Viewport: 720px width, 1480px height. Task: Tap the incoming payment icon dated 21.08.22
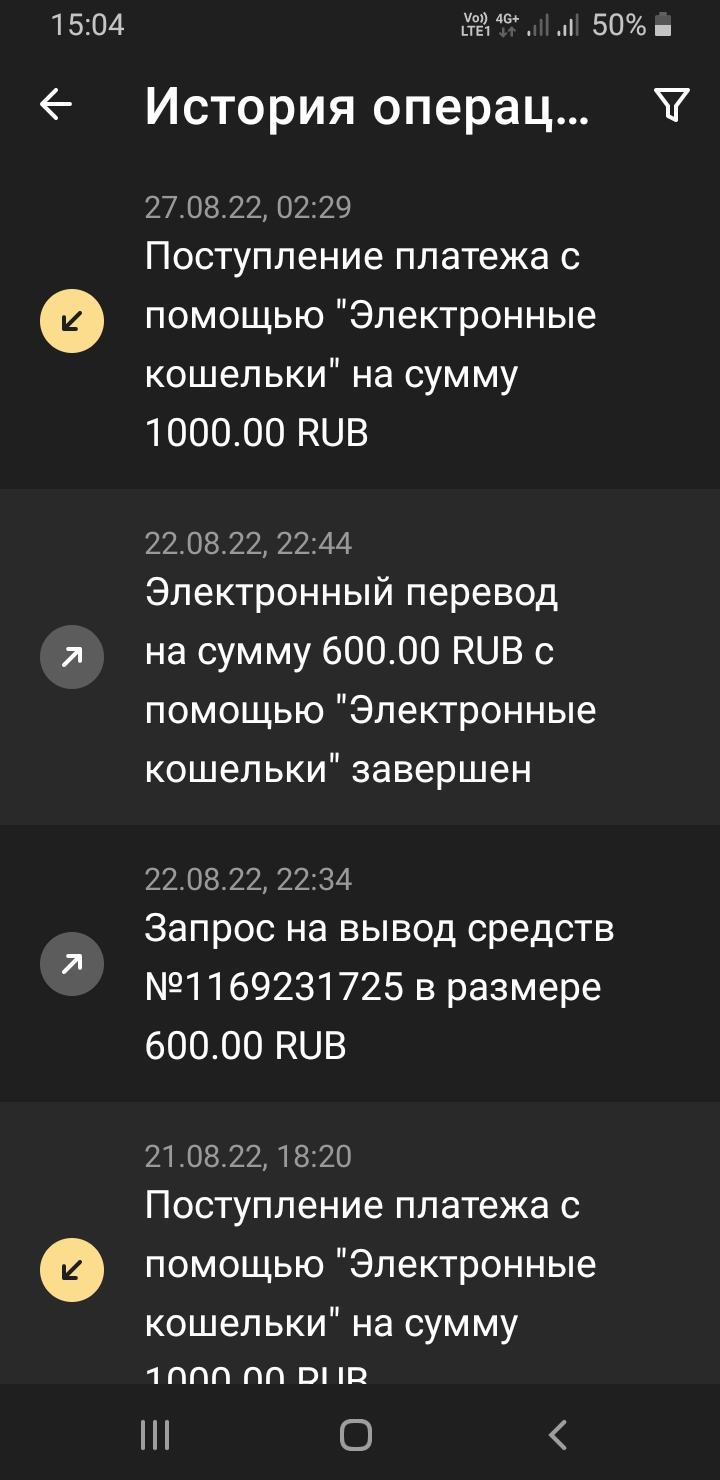(x=71, y=1268)
